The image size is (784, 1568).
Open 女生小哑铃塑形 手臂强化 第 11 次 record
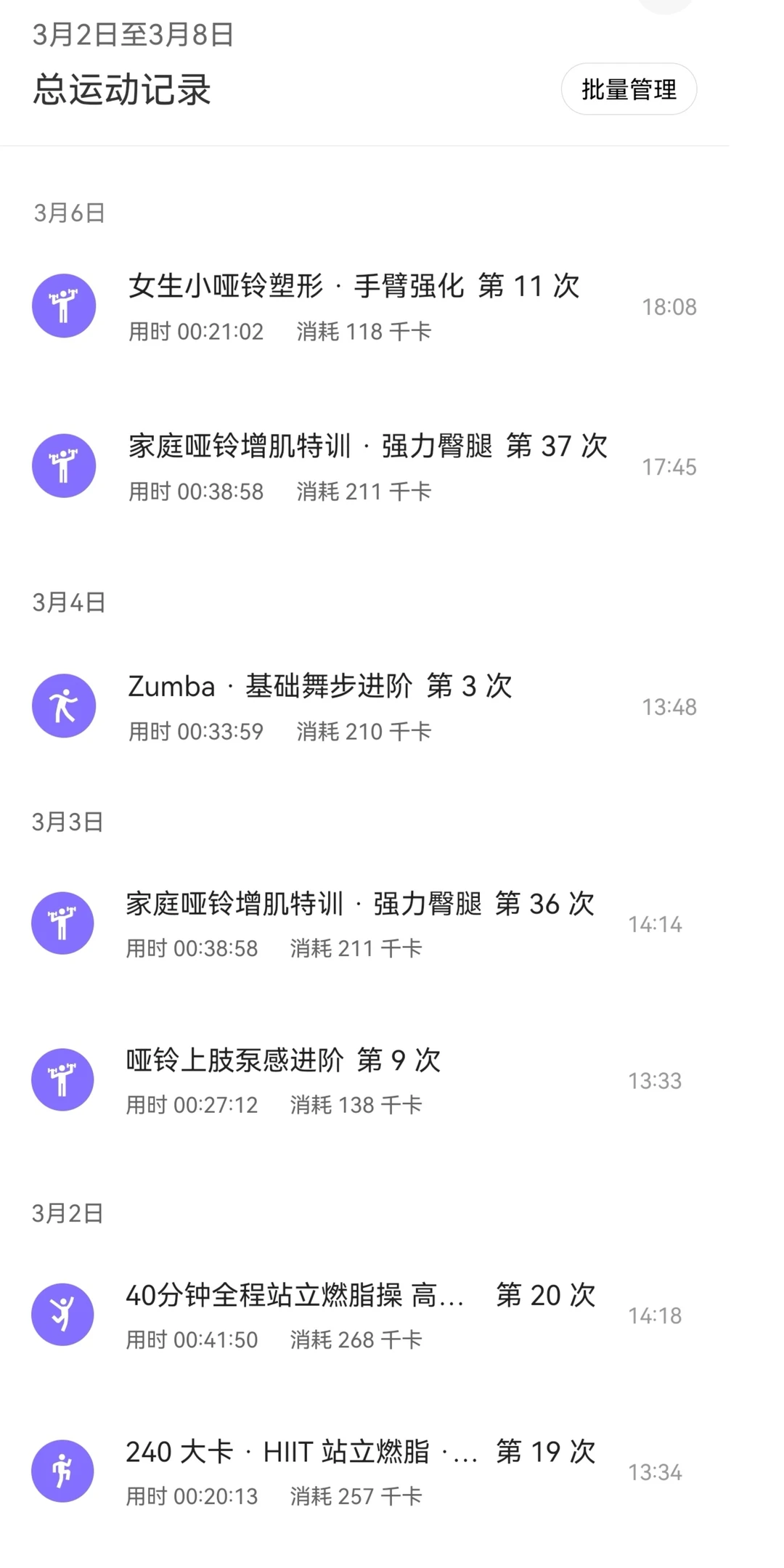(363, 306)
